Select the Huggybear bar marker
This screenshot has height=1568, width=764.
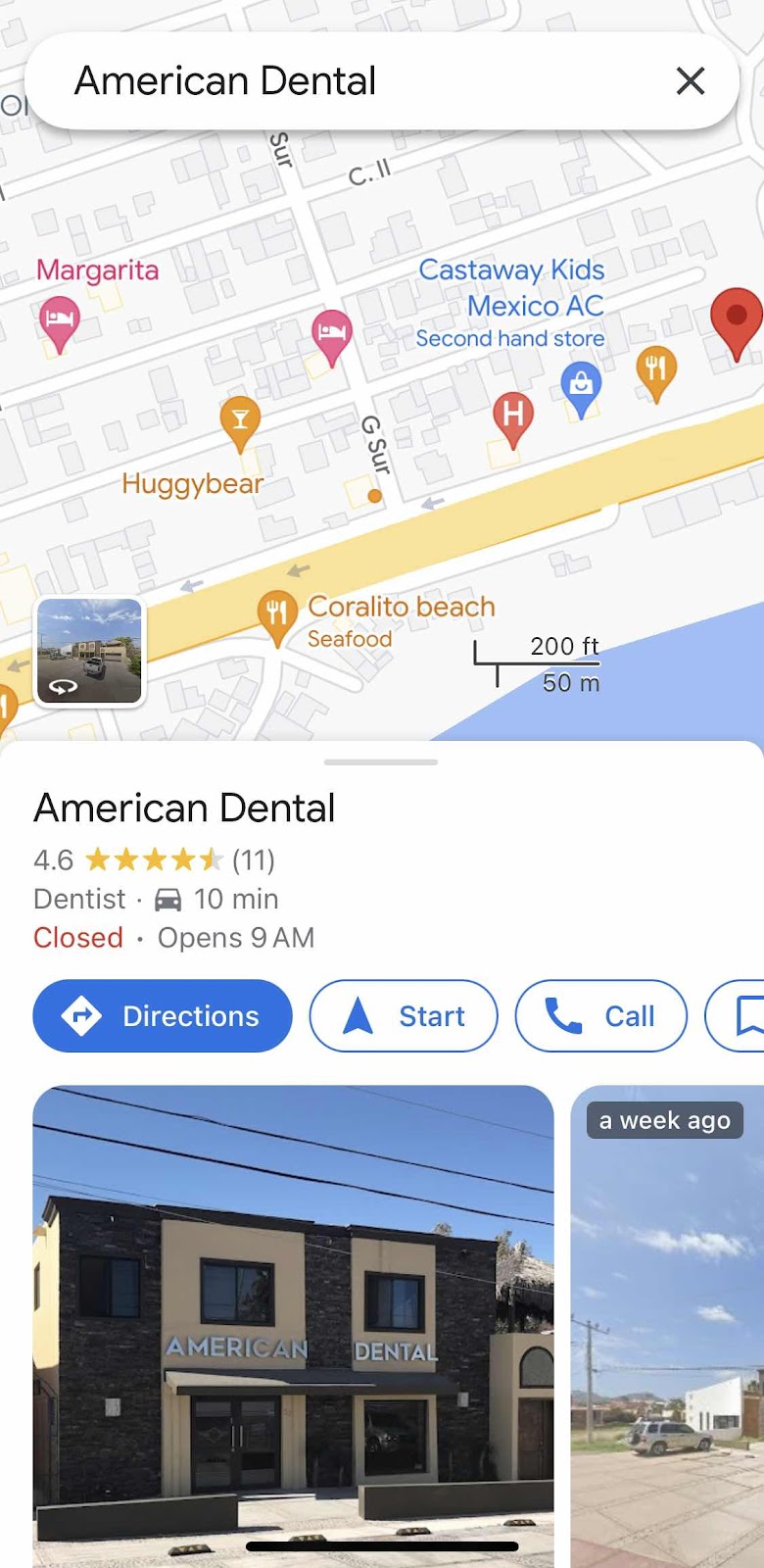pyautogui.click(x=240, y=420)
